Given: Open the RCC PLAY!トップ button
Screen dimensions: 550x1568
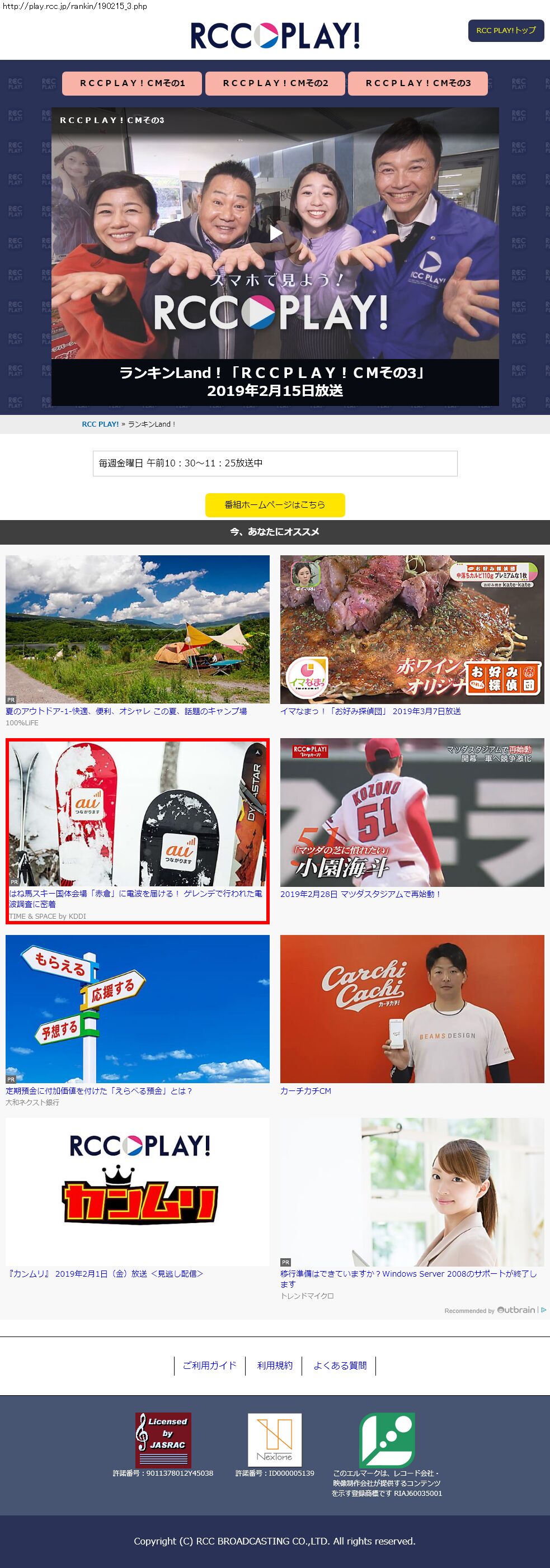Looking at the screenshot, I should (506, 30).
